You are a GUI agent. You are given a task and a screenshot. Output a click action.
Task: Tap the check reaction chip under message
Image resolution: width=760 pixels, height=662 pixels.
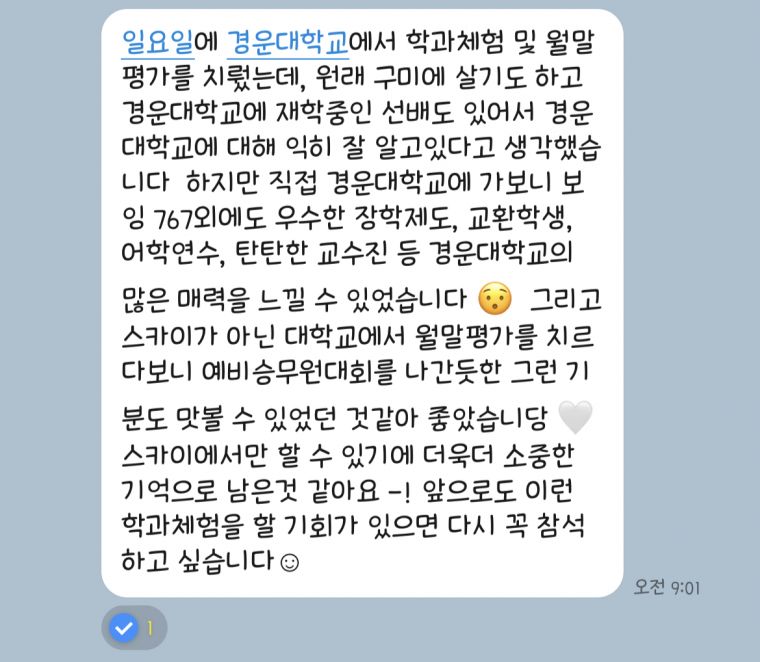click(x=134, y=628)
